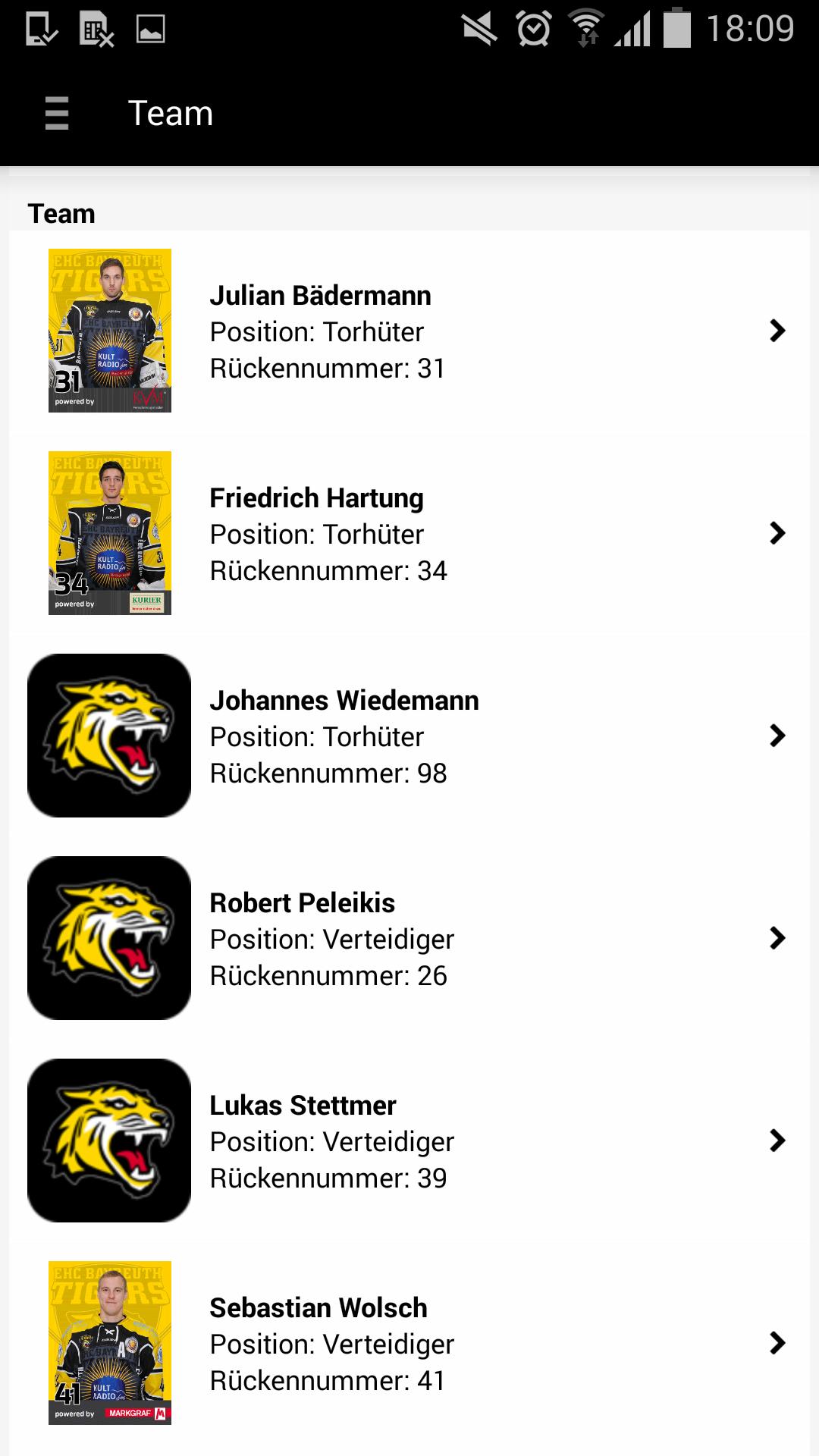Tap Friedrich Hartung's player card photo

(111, 532)
